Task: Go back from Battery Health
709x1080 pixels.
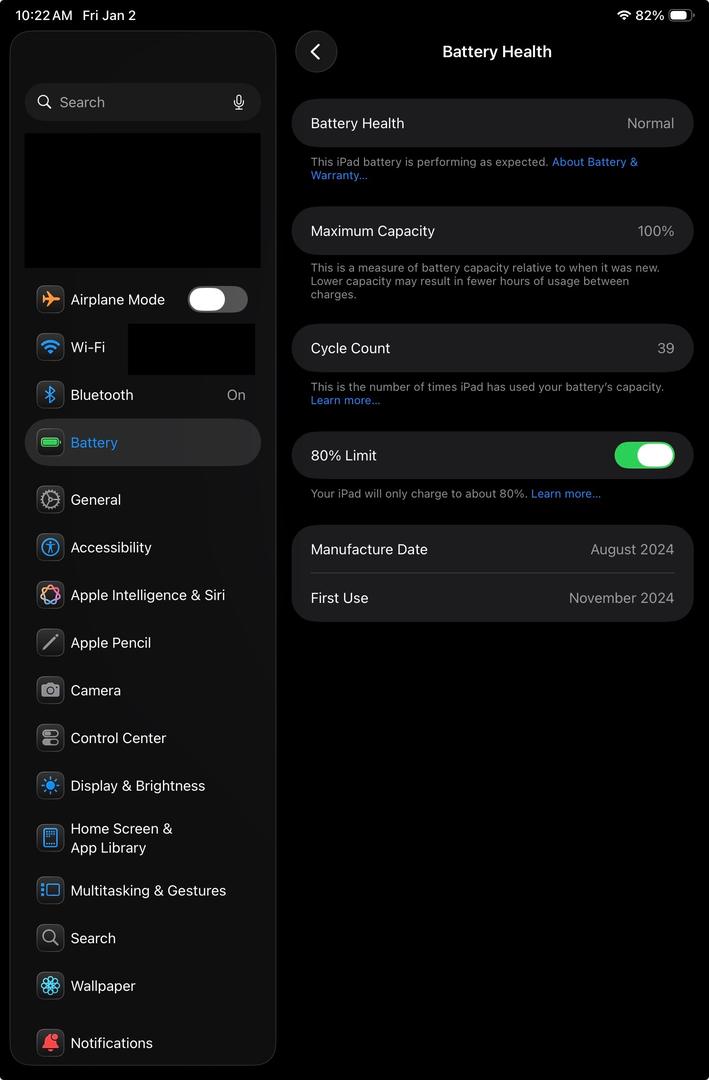Action: (x=316, y=52)
